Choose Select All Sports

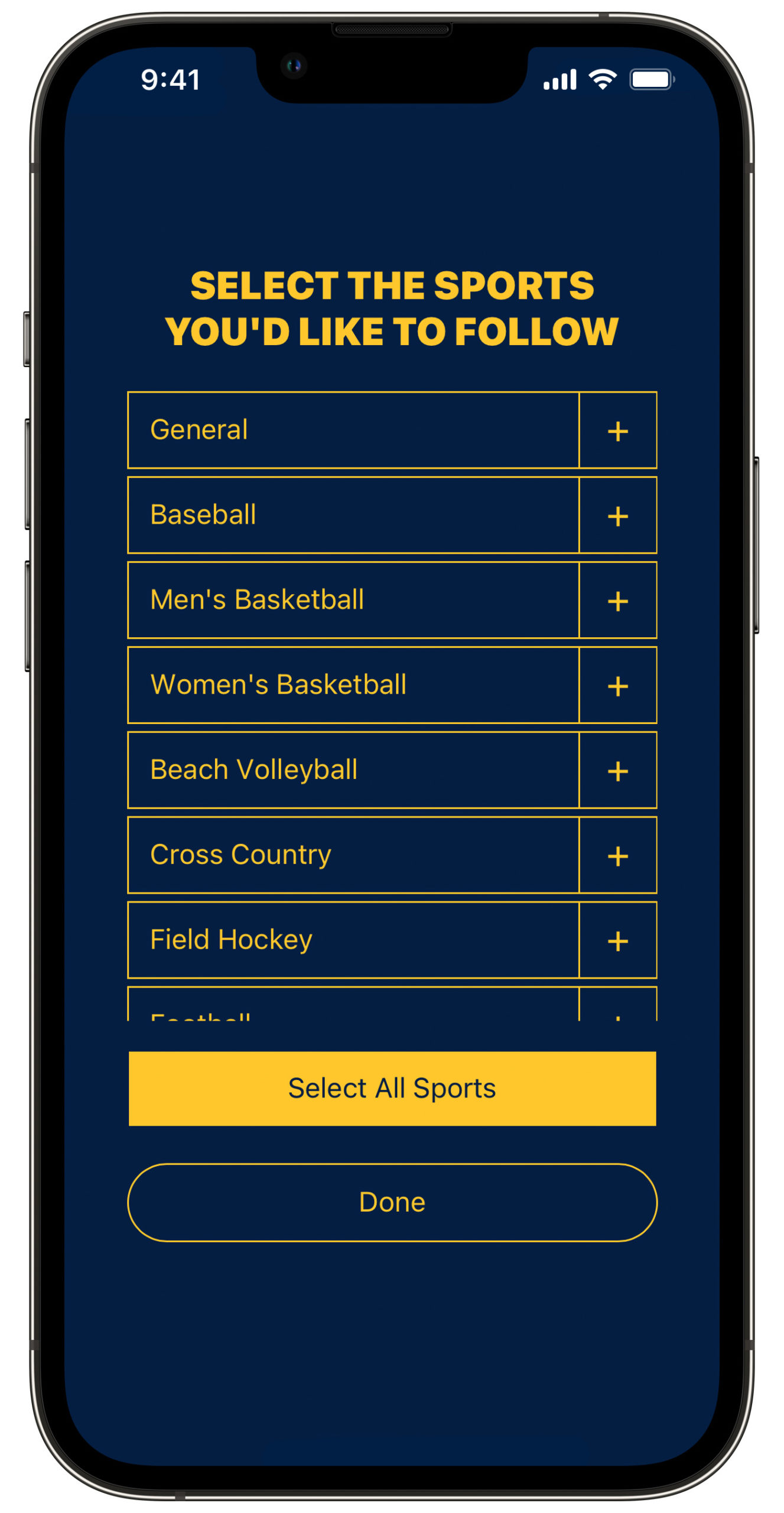tap(392, 1089)
